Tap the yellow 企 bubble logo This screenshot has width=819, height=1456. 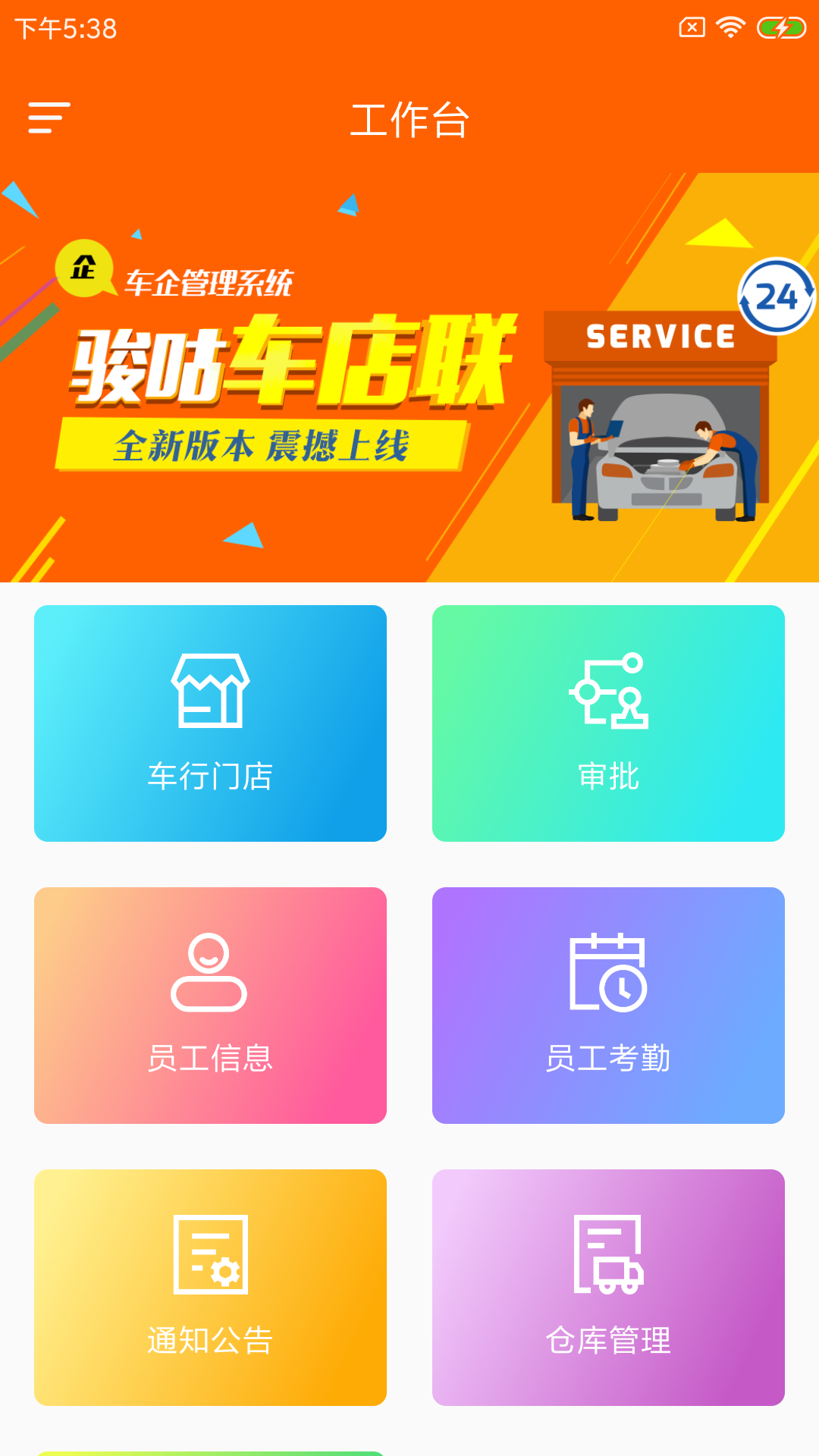click(x=86, y=265)
